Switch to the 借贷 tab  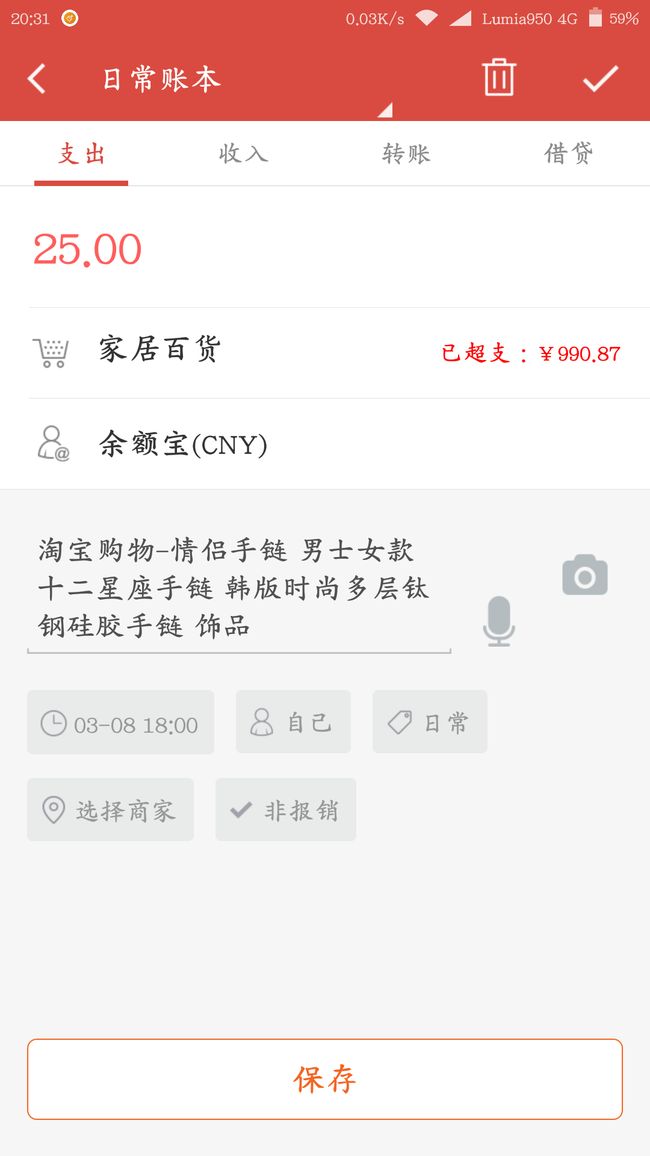568,153
